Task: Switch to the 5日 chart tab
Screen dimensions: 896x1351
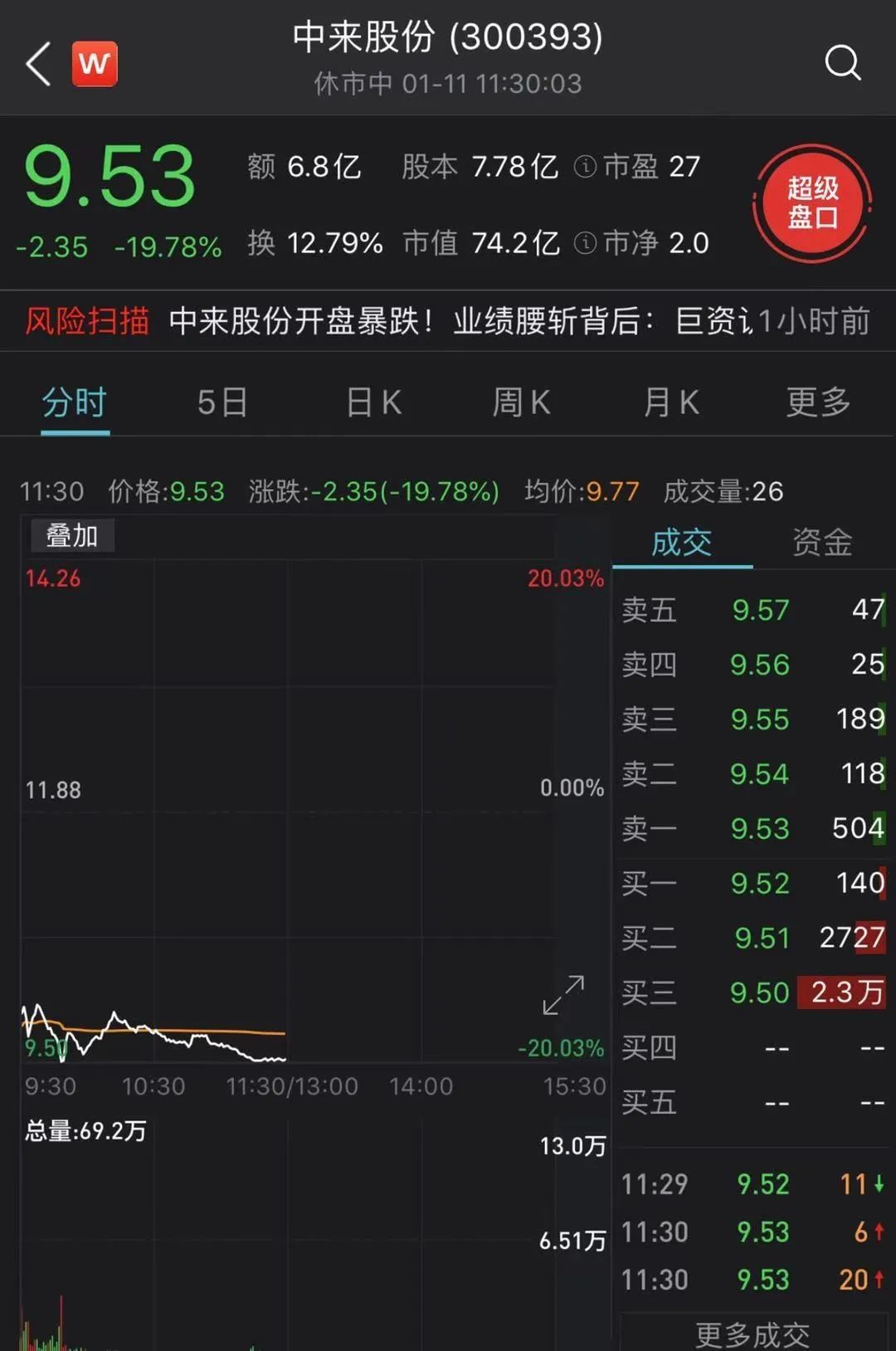Action: pyautogui.click(x=222, y=402)
